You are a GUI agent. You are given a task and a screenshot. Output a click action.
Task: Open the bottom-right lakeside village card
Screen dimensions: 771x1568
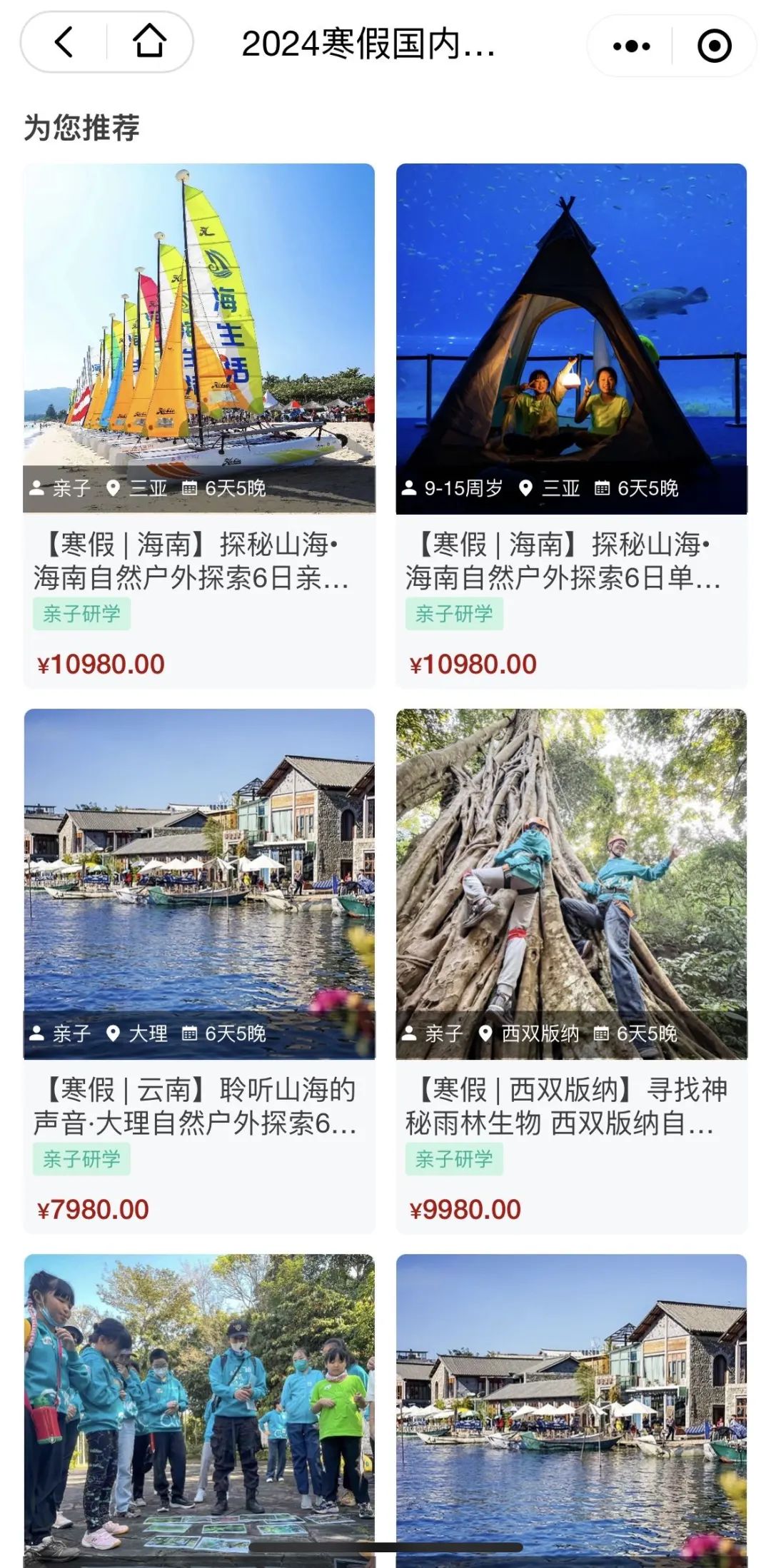coord(571,1406)
